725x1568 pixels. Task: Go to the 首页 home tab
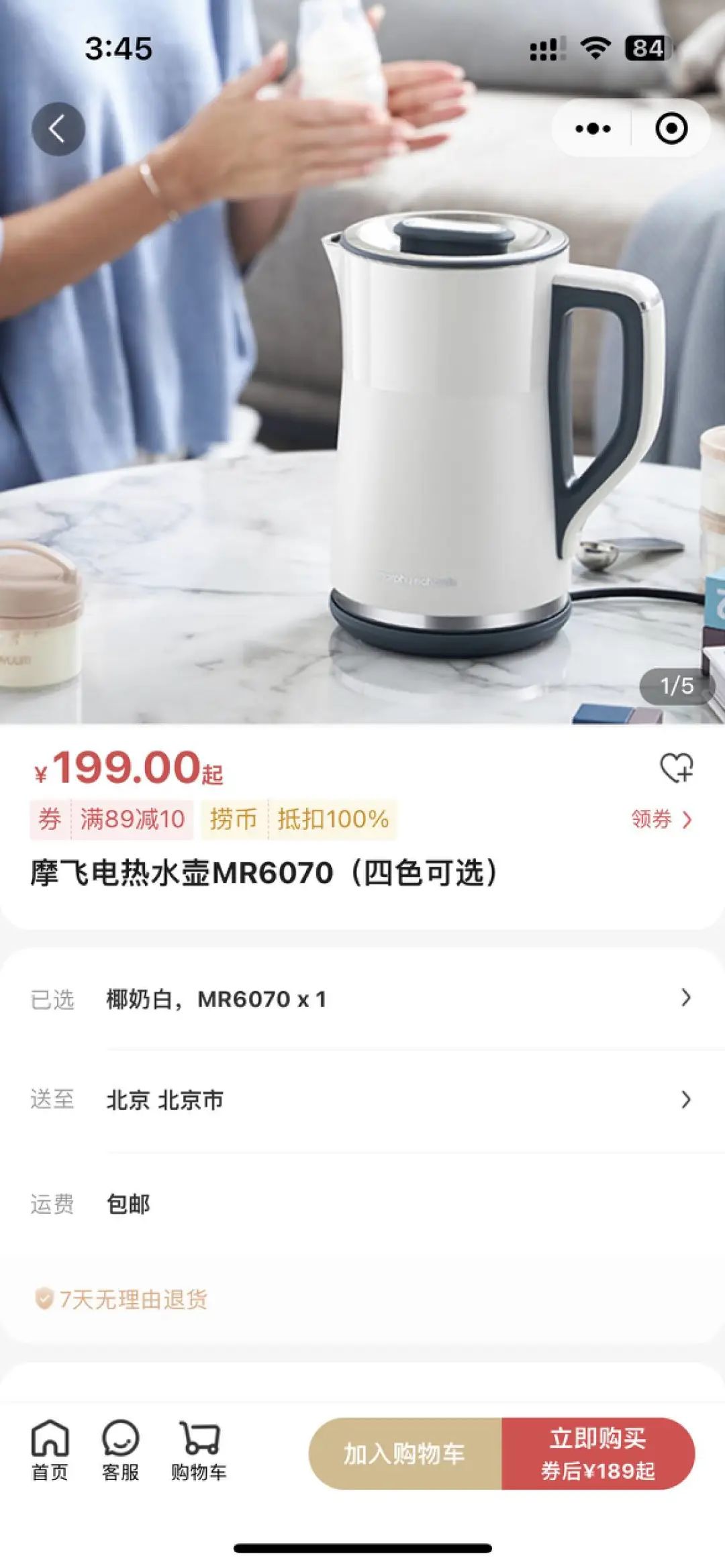50,1451
